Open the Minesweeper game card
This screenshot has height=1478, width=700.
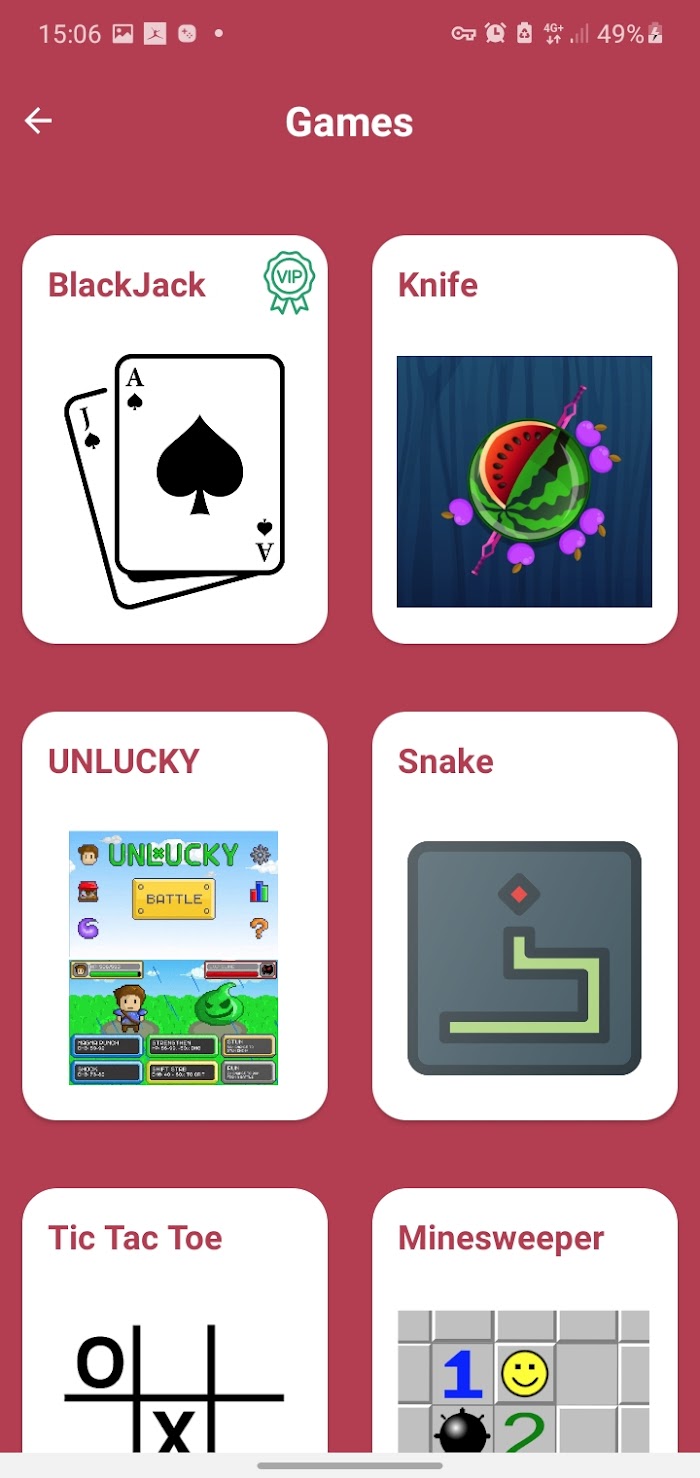(x=524, y=1320)
